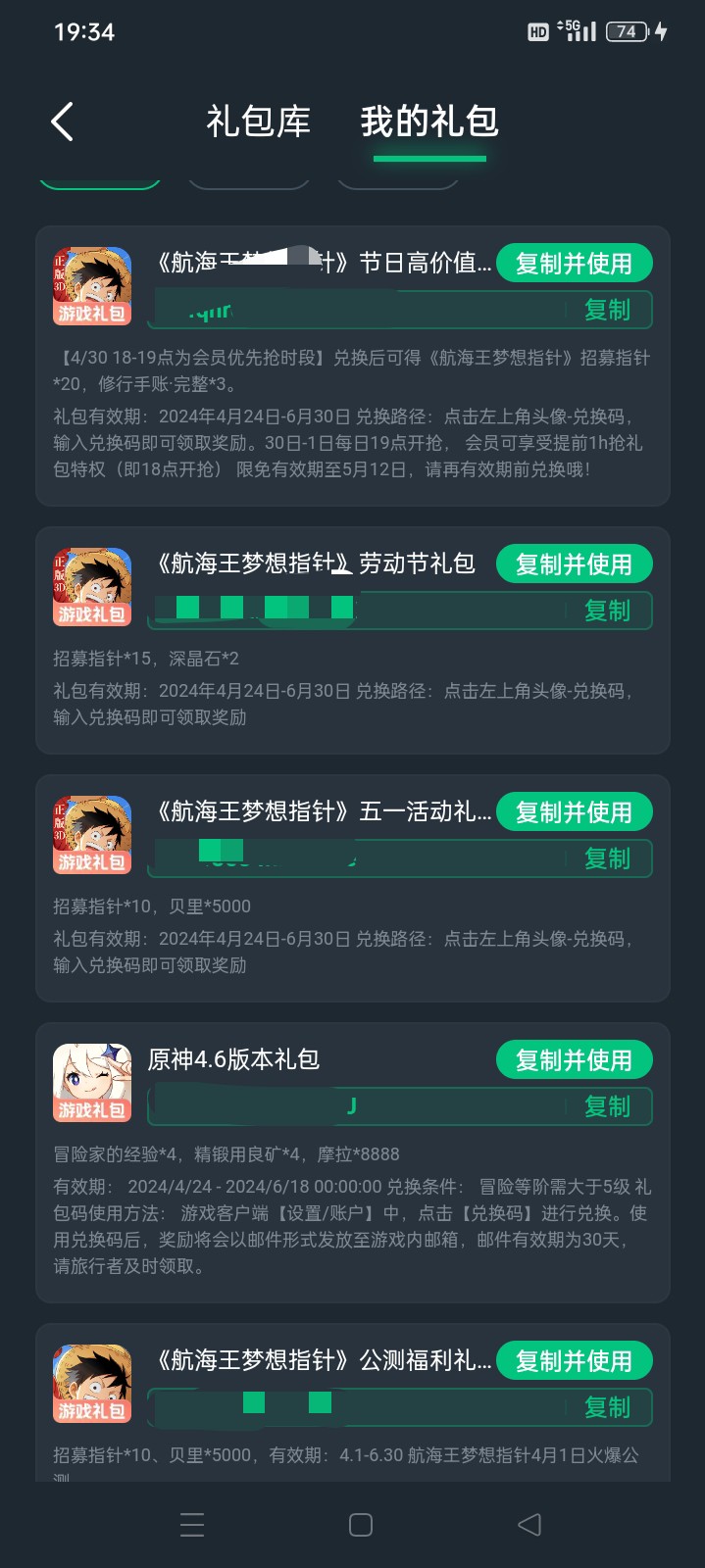Select the 我的礼包 tab
Image resolution: width=705 pixels, height=1568 pixels.
point(429,122)
